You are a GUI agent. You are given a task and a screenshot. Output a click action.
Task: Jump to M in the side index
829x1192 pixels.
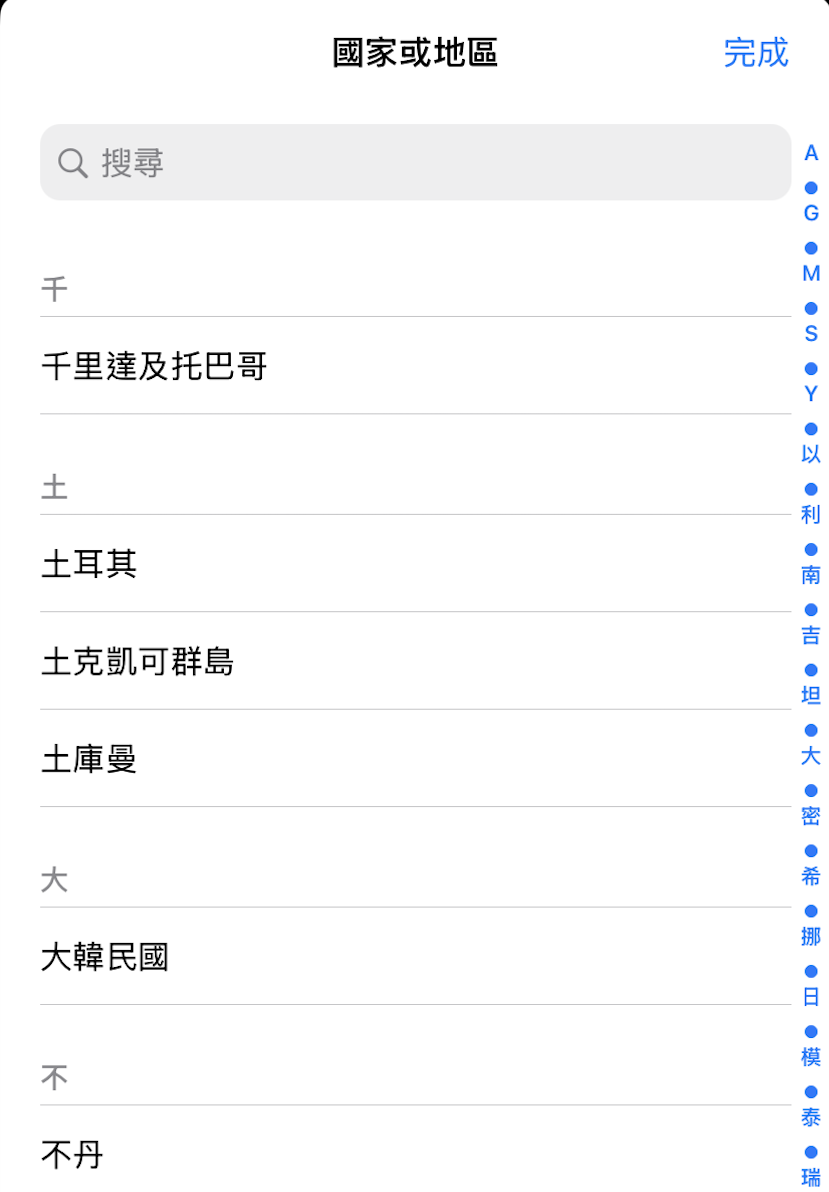click(x=810, y=273)
